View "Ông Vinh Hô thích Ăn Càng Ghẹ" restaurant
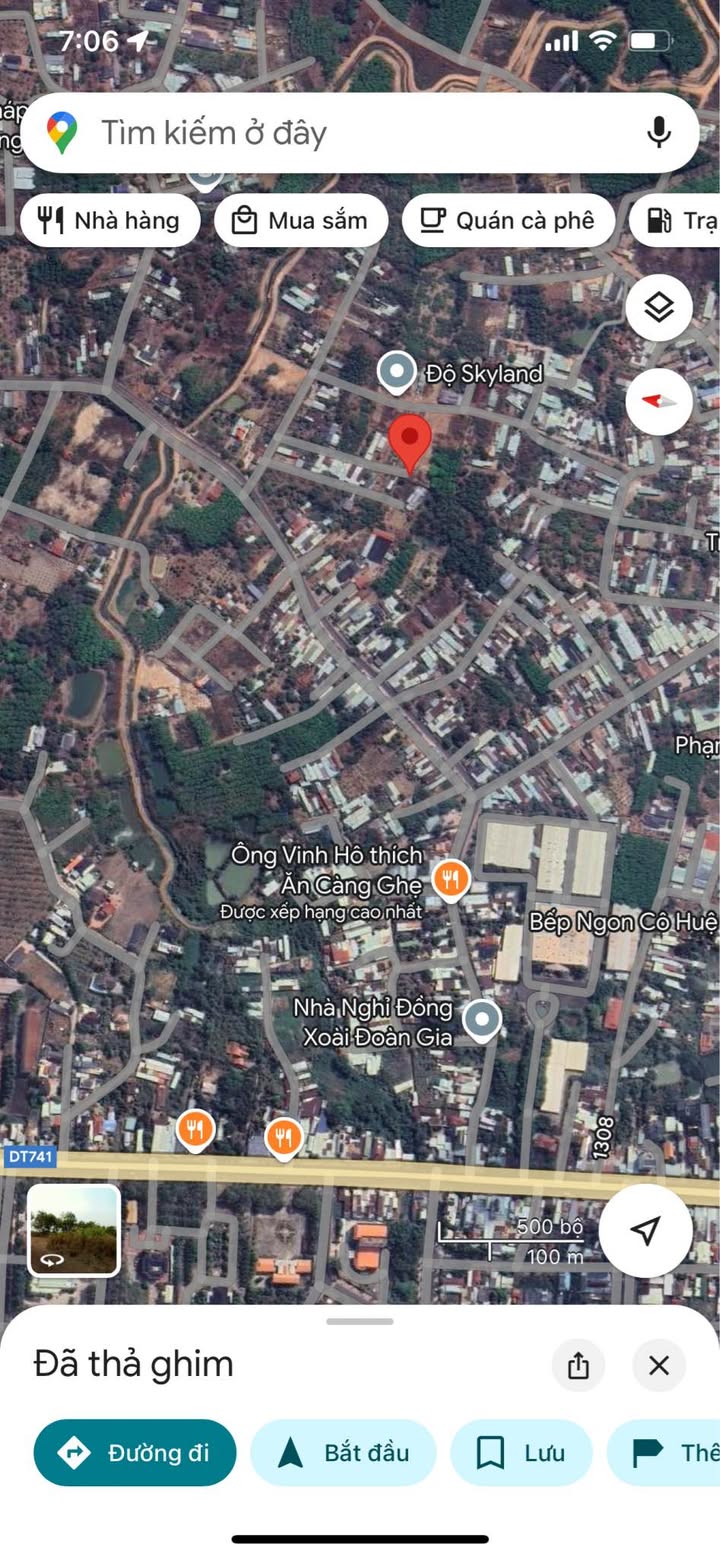The image size is (720, 1557). (451, 880)
